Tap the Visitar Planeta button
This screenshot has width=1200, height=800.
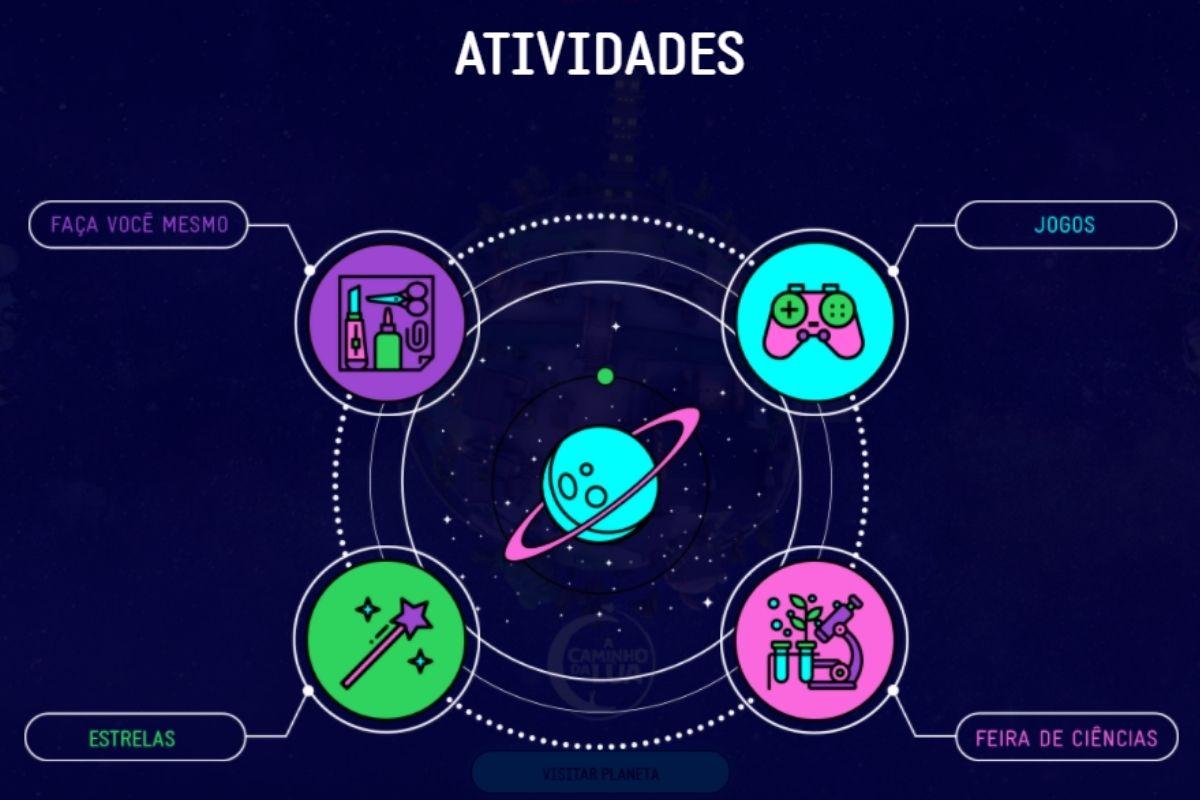[x=600, y=774]
